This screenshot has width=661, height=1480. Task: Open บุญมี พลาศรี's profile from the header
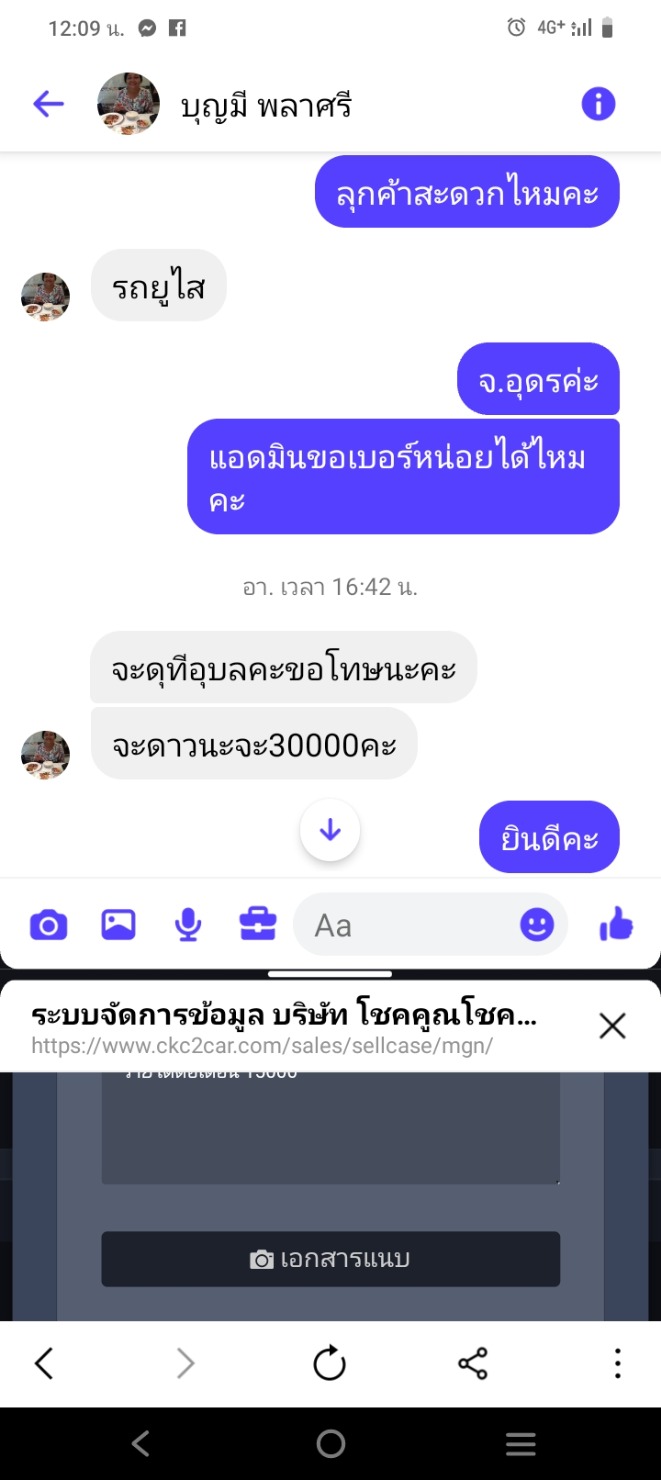(265, 104)
